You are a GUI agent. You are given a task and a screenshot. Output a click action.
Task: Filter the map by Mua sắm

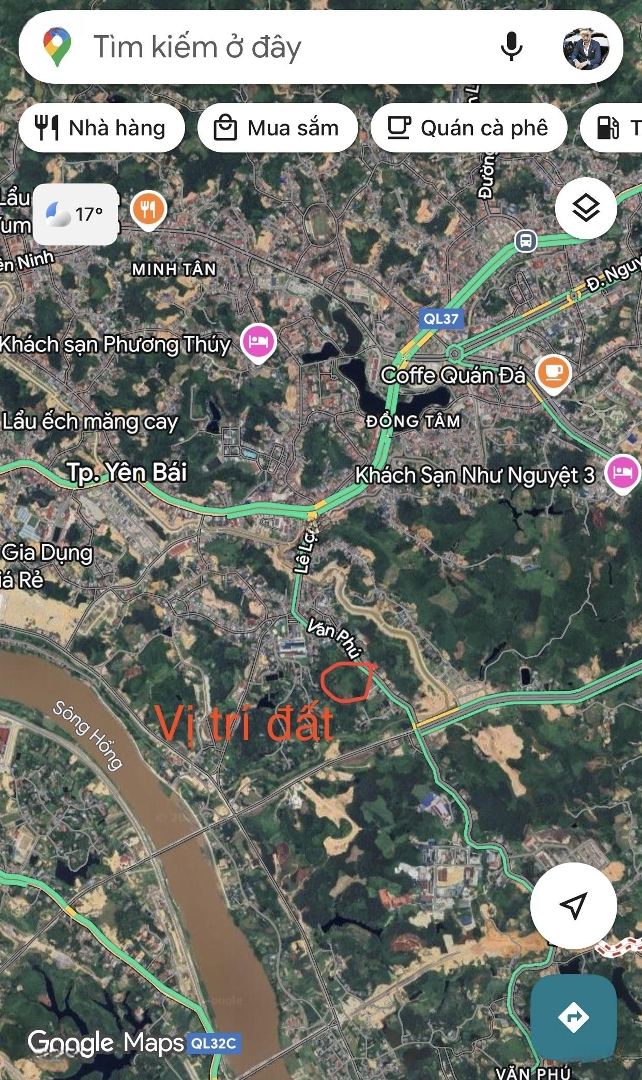(x=277, y=128)
